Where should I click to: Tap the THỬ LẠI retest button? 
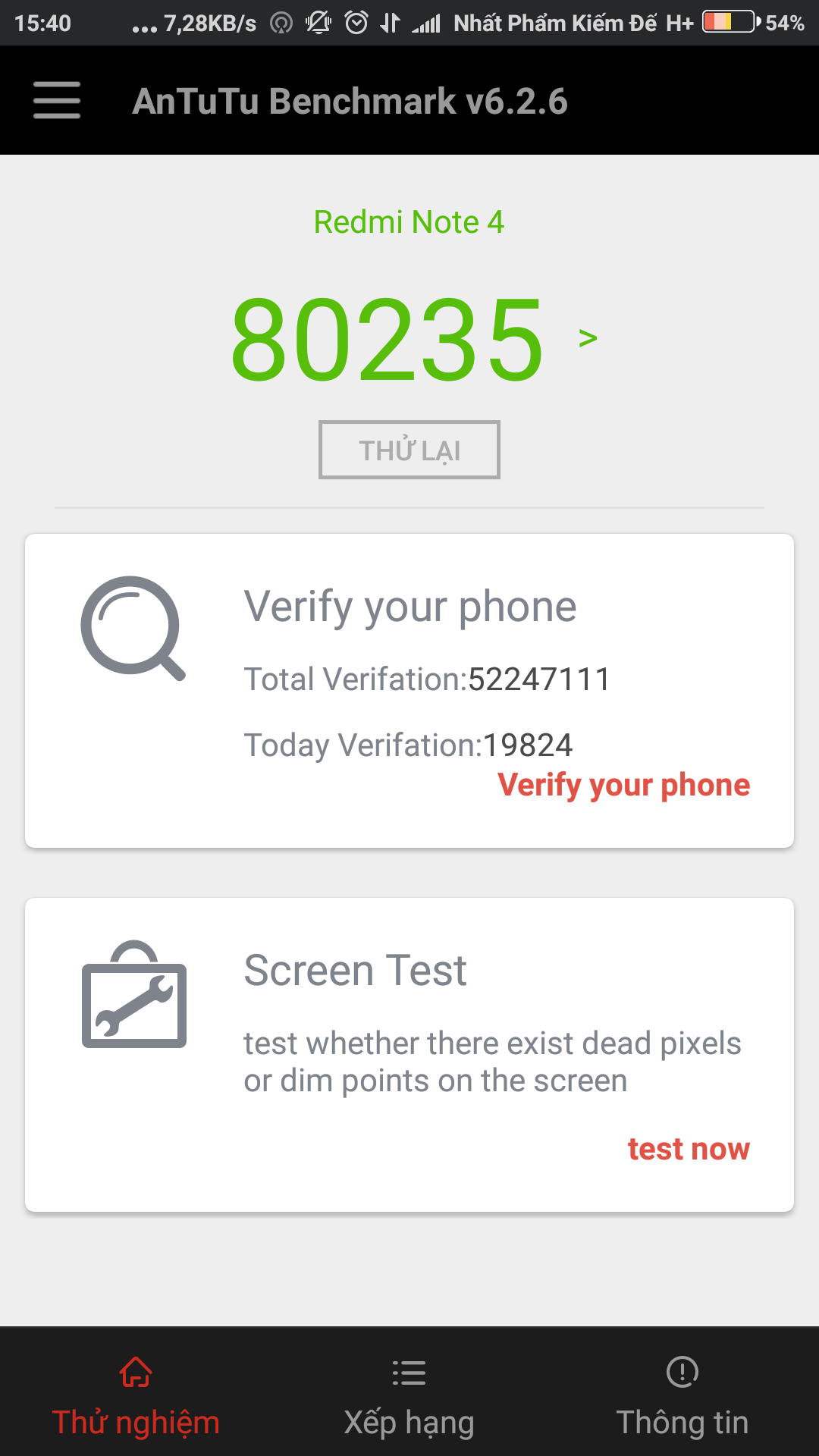(x=409, y=450)
